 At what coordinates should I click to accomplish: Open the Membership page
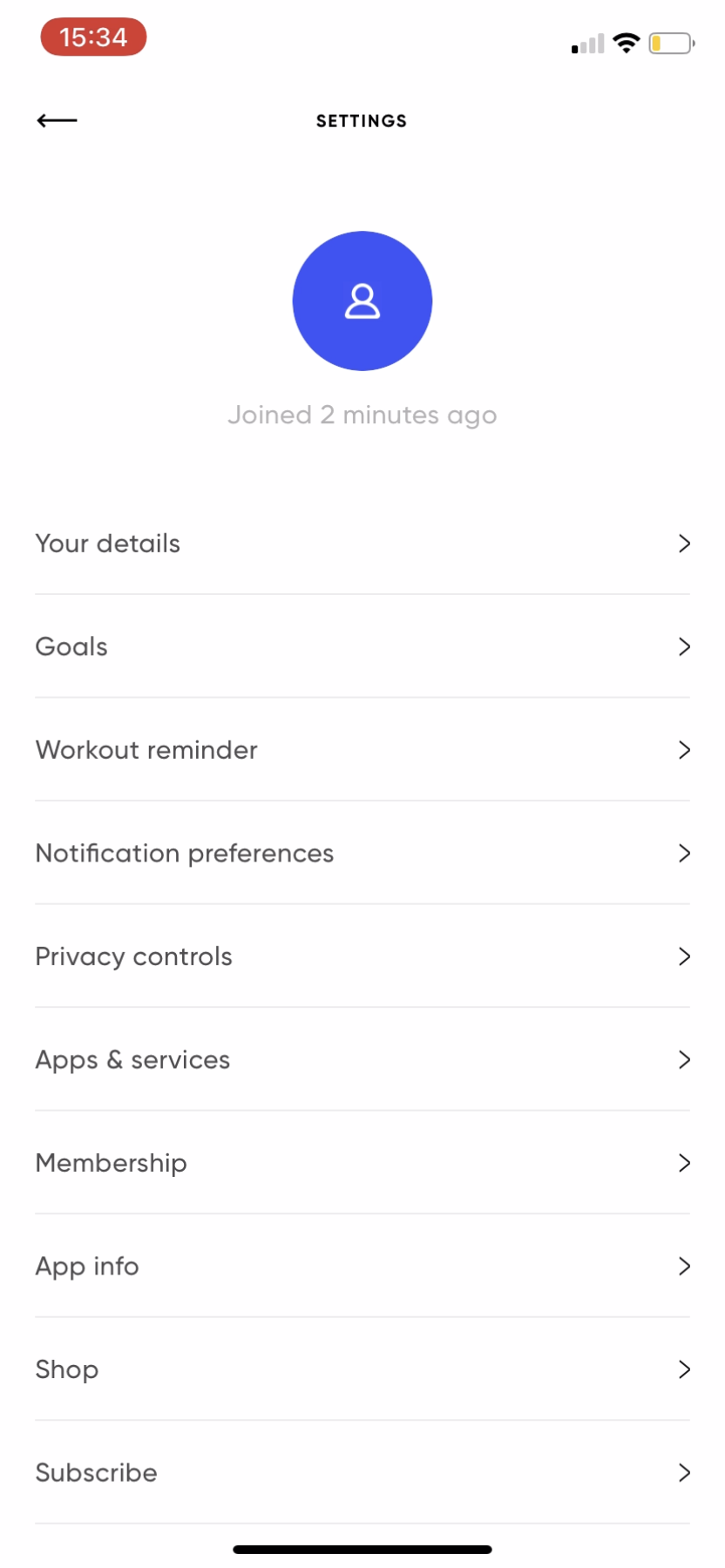click(x=111, y=1163)
